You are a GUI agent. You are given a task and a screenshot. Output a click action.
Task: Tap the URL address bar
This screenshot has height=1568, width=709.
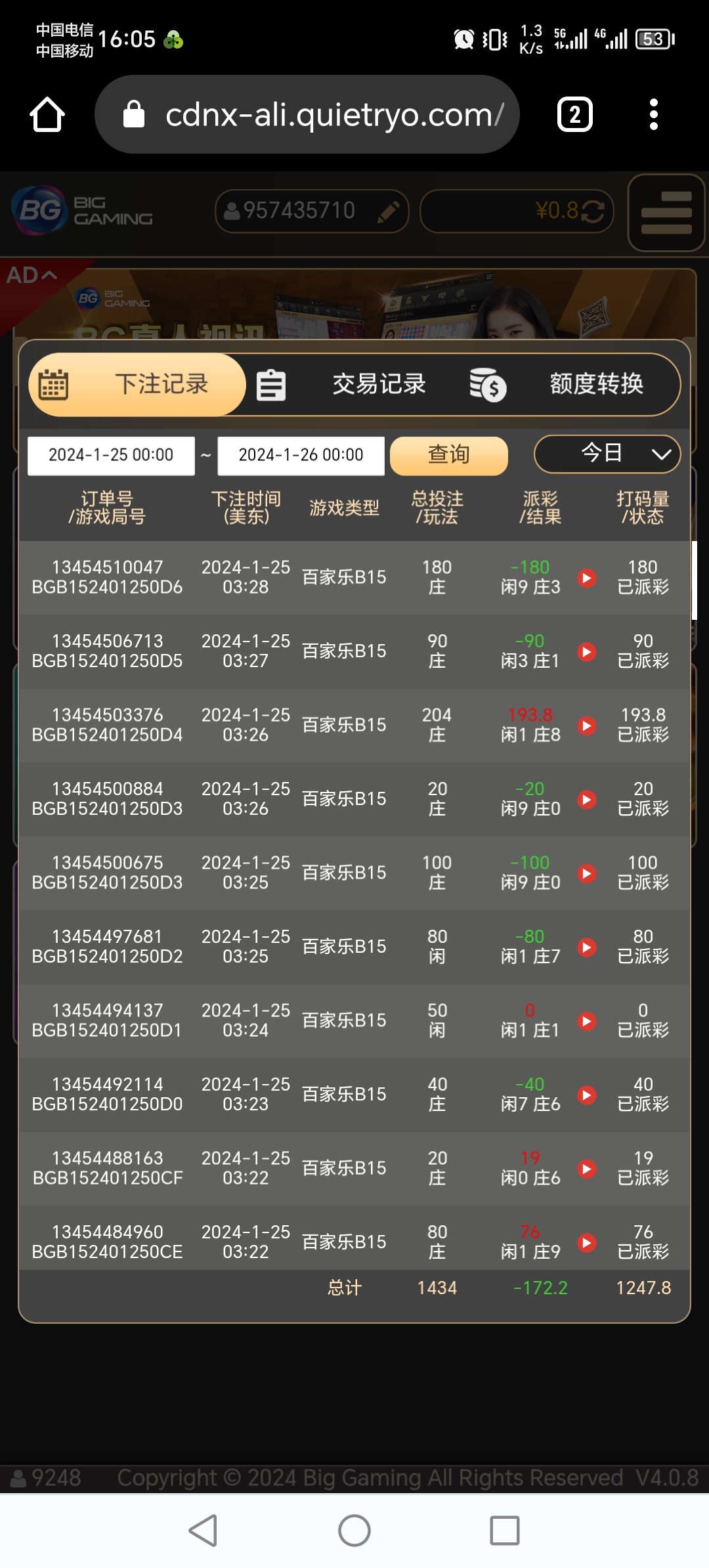click(x=307, y=115)
